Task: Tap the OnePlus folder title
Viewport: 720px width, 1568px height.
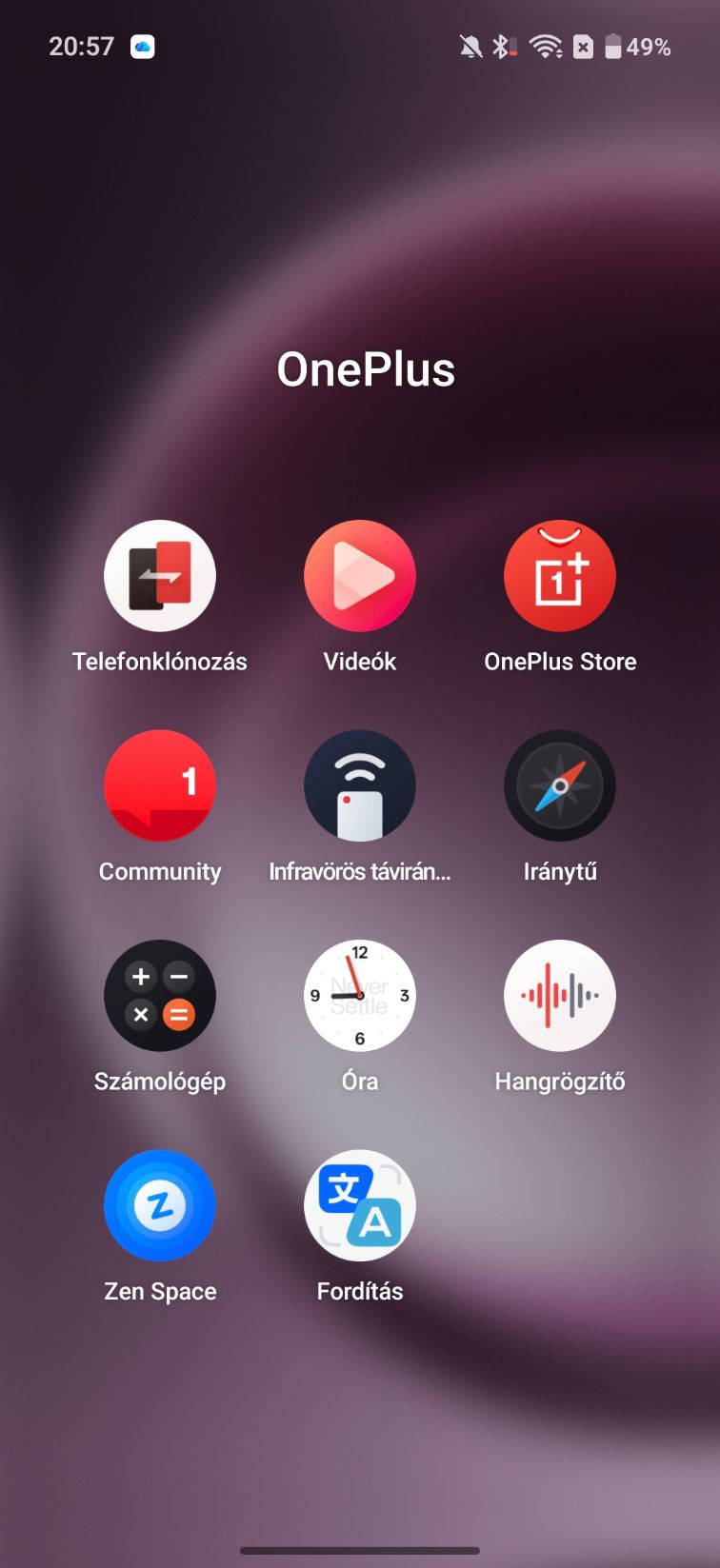Action: [x=366, y=369]
